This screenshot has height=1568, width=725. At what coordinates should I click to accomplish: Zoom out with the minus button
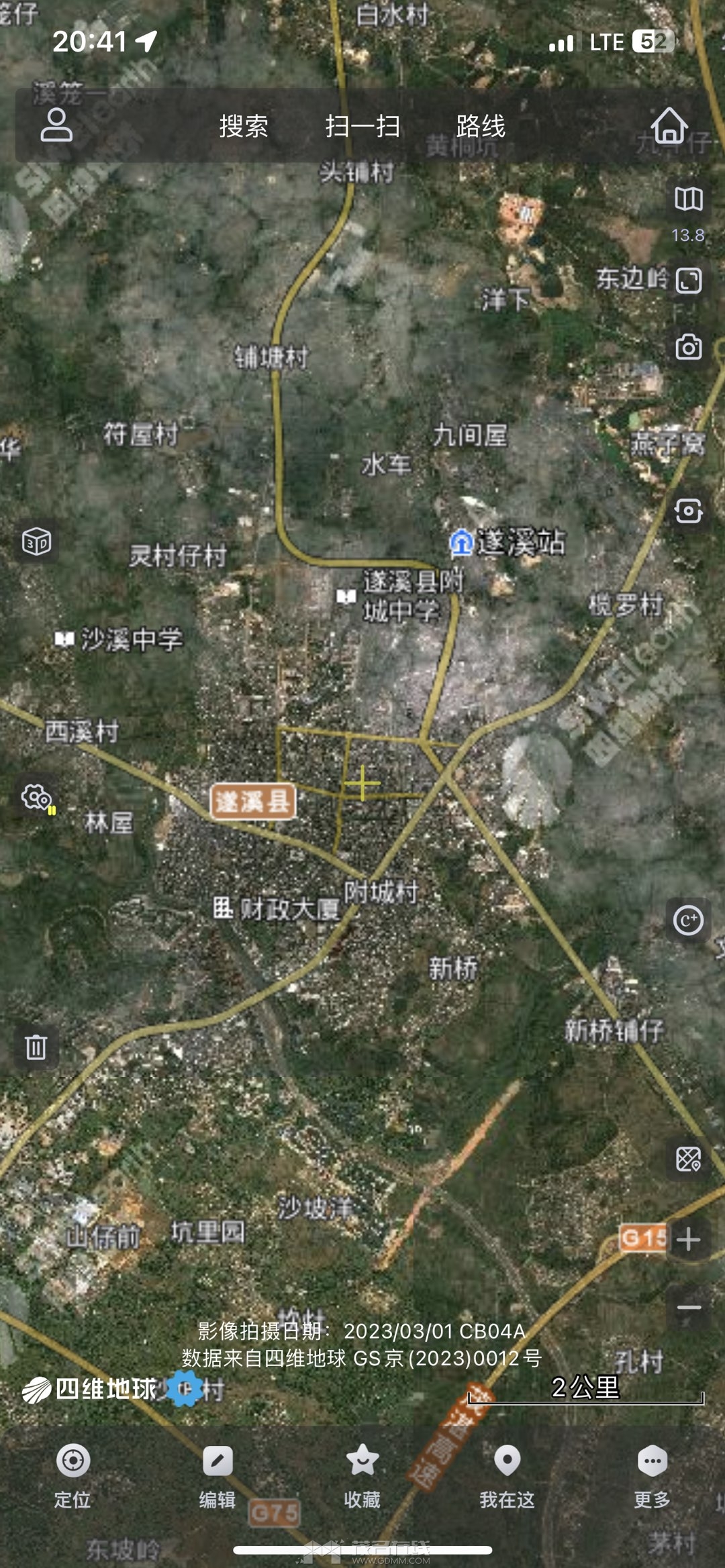point(689,1307)
